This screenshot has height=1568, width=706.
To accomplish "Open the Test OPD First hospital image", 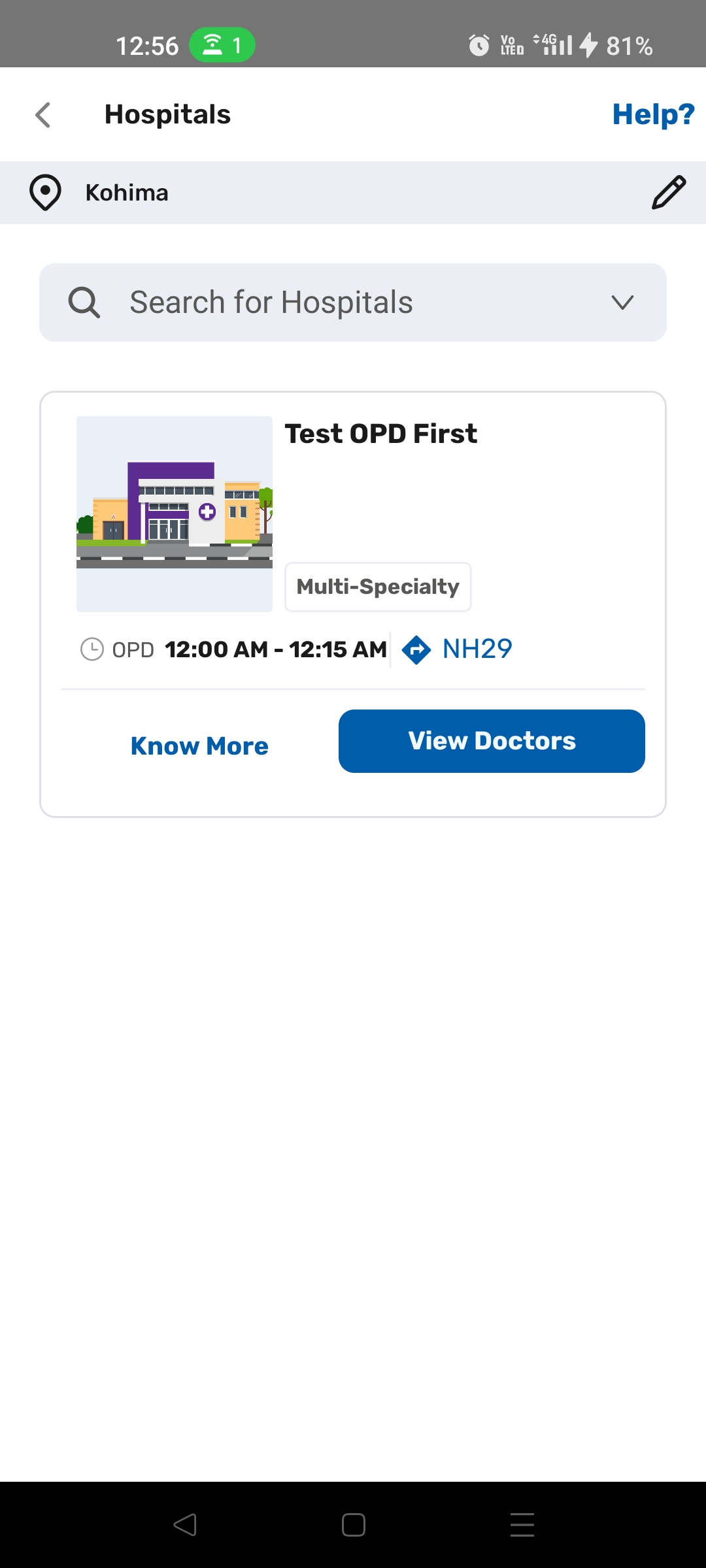I will click(x=175, y=514).
